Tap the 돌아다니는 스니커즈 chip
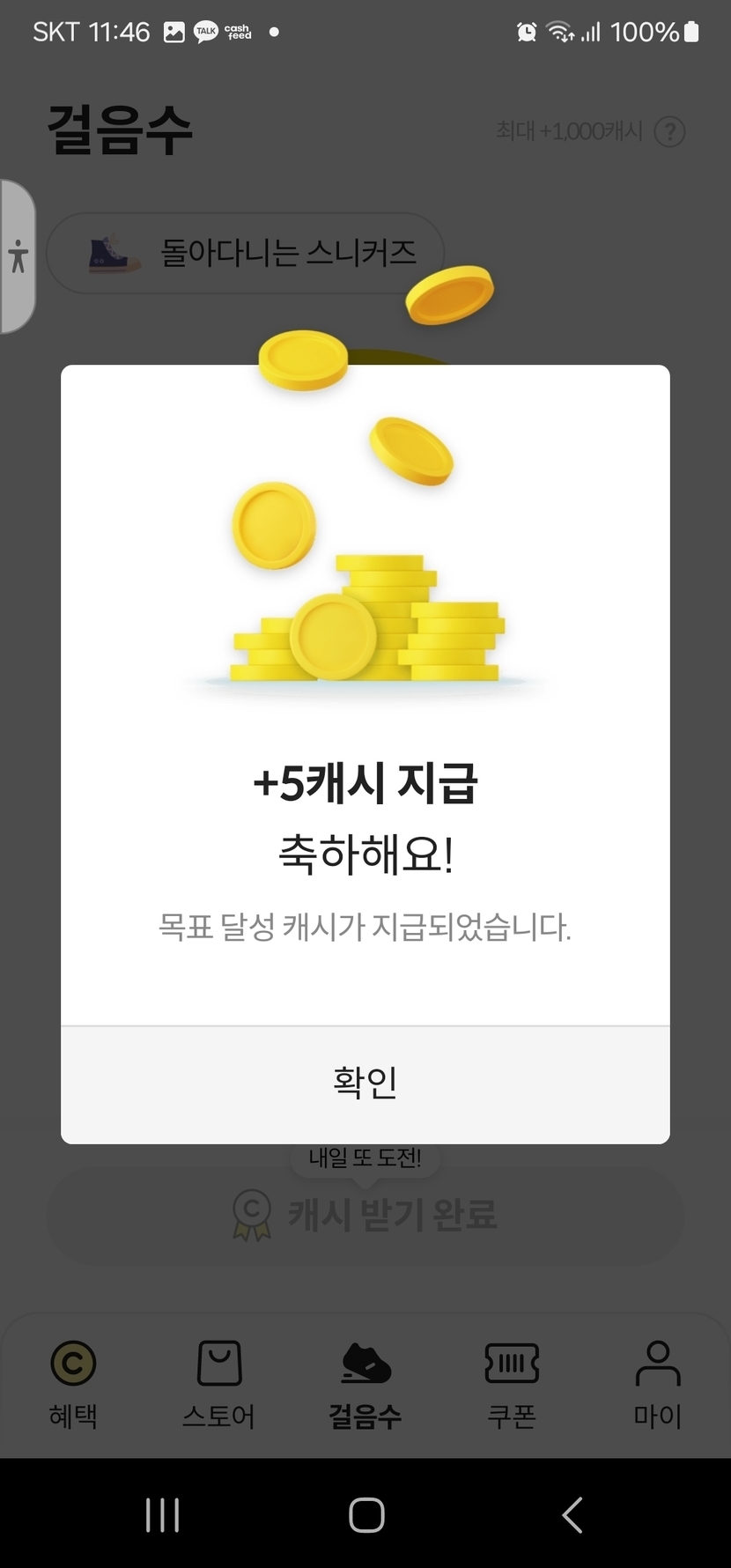 245,254
